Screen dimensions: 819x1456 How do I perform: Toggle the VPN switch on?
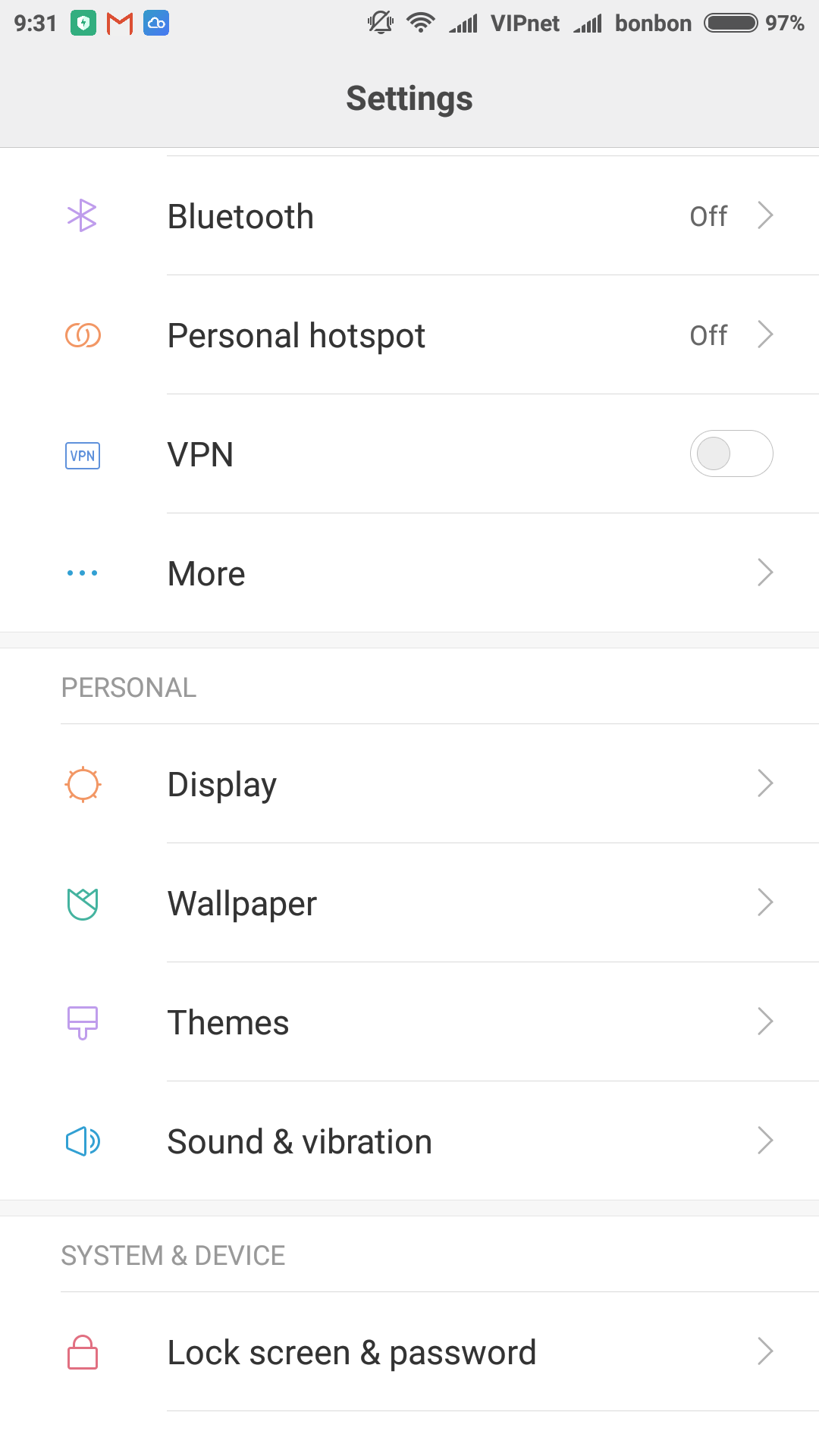point(731,453)
